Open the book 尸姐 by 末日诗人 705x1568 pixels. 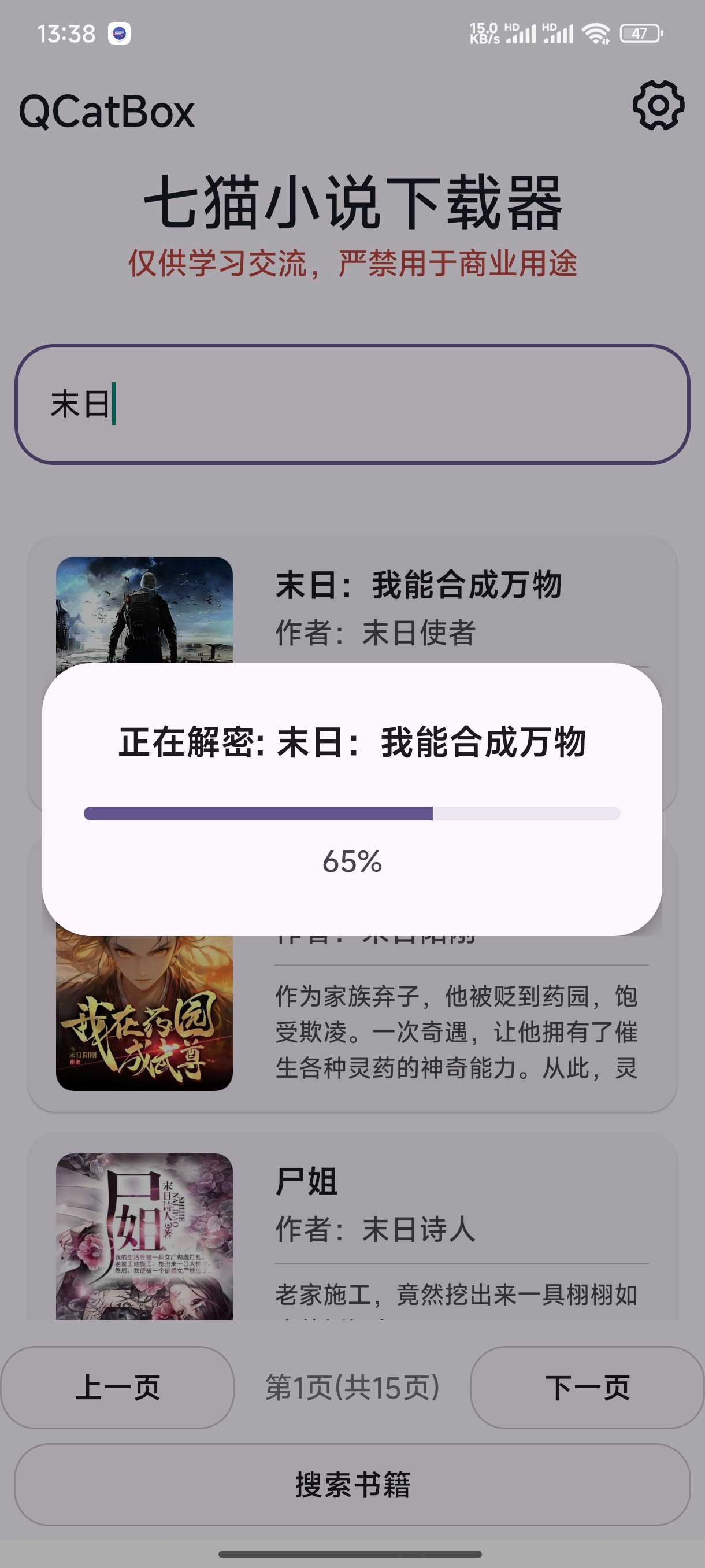pyautogui.click(x=352, y=1226)
